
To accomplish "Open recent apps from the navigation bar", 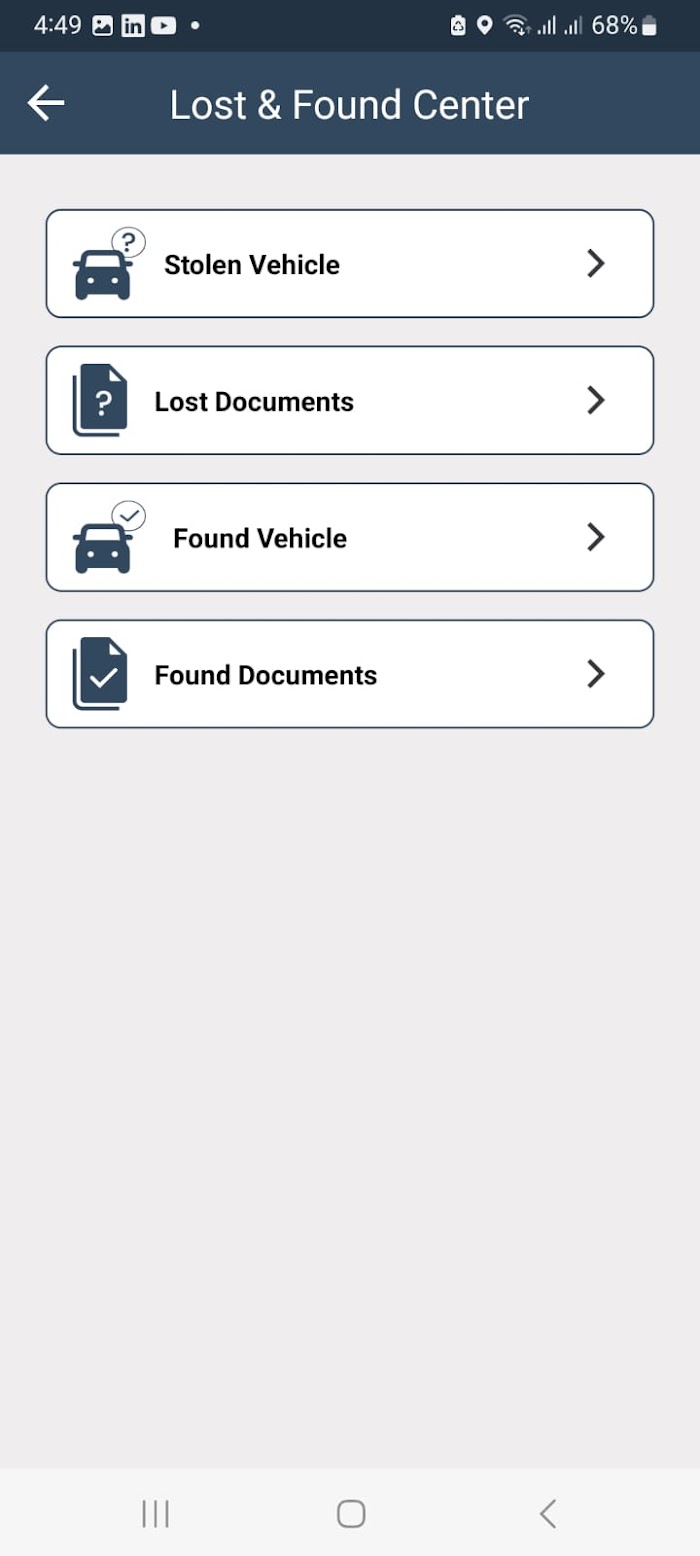I will [155, 1514].
